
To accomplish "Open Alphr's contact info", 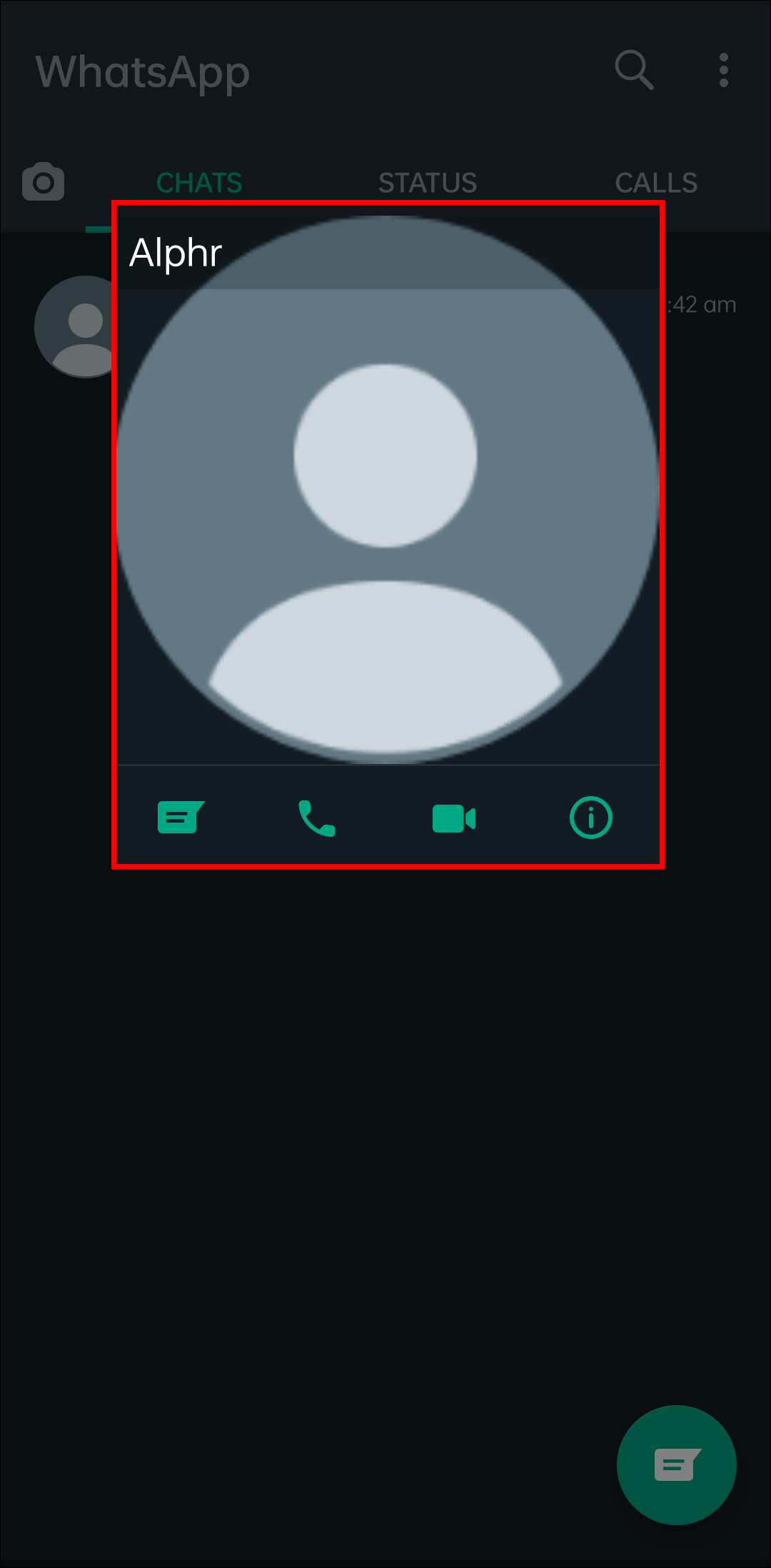I will (x=590, y=818).
